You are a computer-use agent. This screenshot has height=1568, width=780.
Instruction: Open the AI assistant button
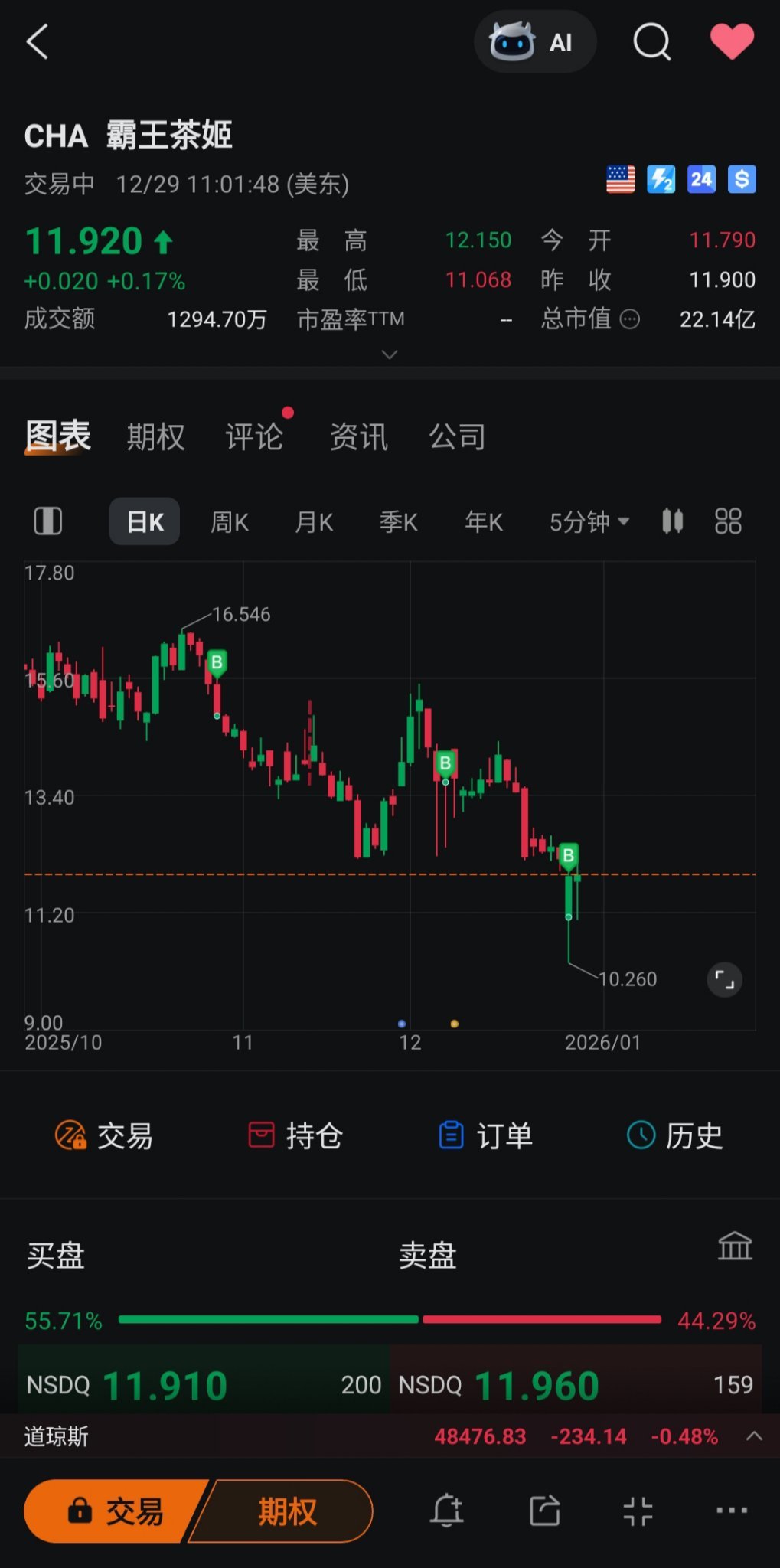pos(535,41)
